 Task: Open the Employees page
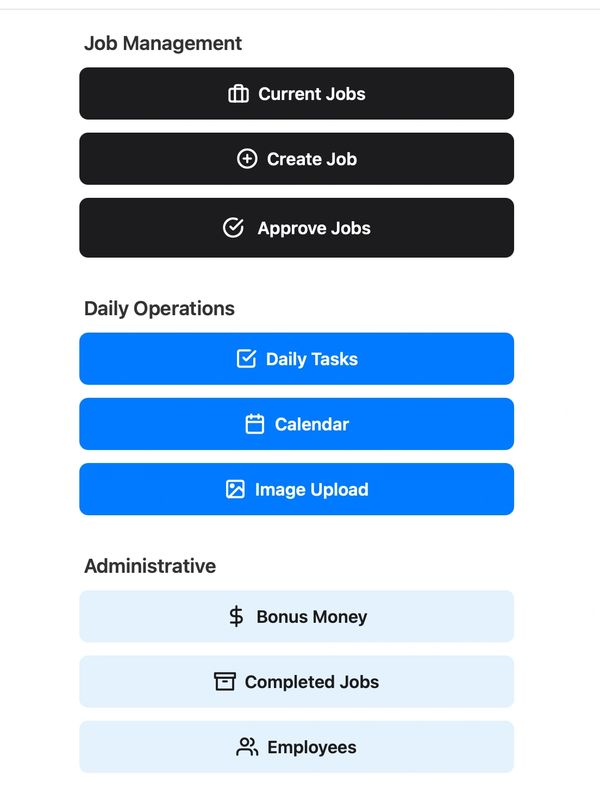296,747
